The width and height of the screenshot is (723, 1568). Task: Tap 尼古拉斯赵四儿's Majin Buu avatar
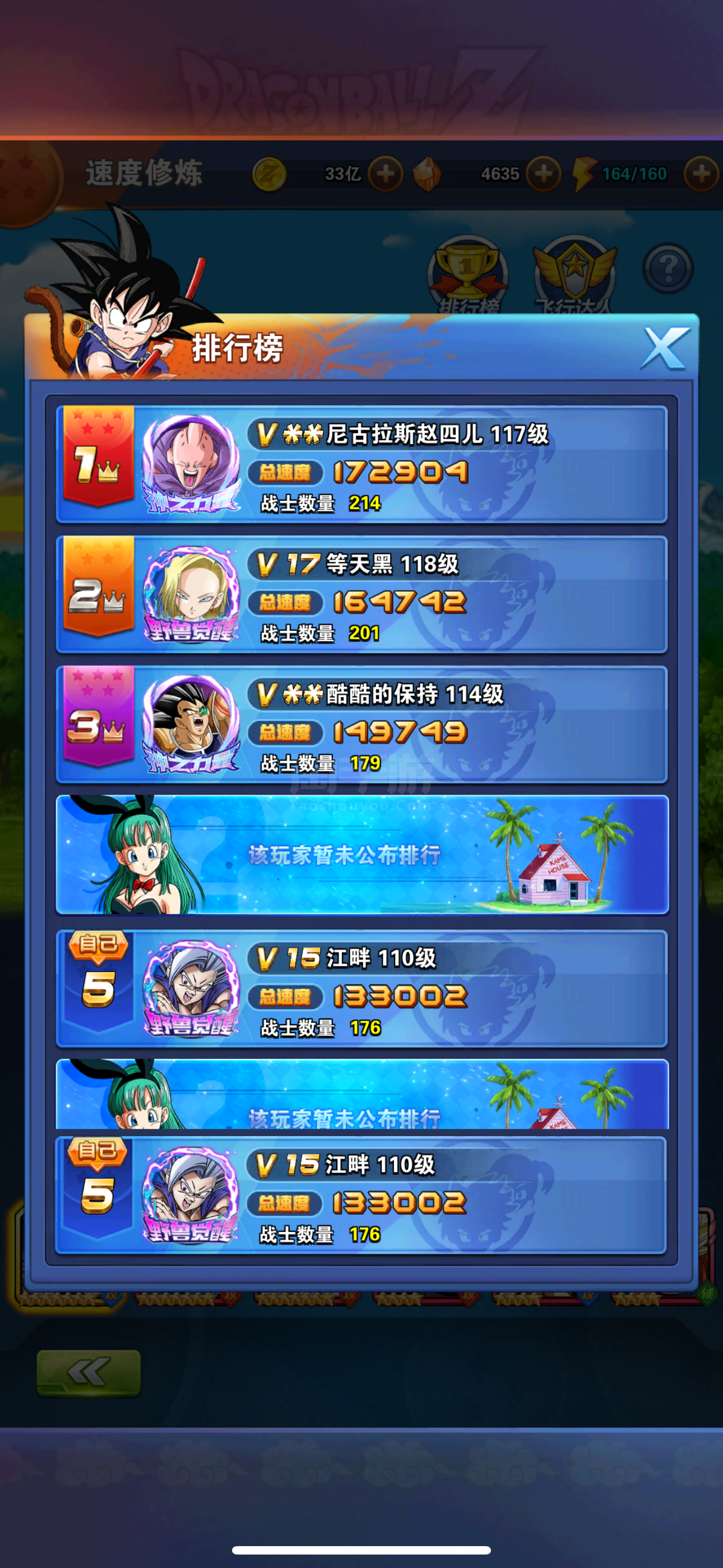[191, 461]
